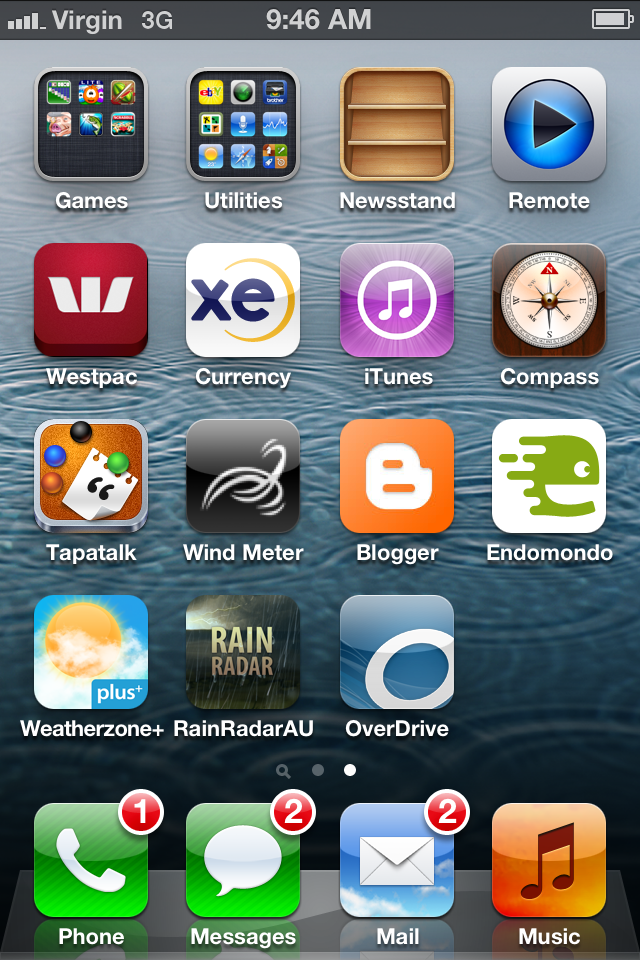This screenshot has height=960, width=640.
Task: Start the Endomondo app
Action: click(x=549, y=476)
